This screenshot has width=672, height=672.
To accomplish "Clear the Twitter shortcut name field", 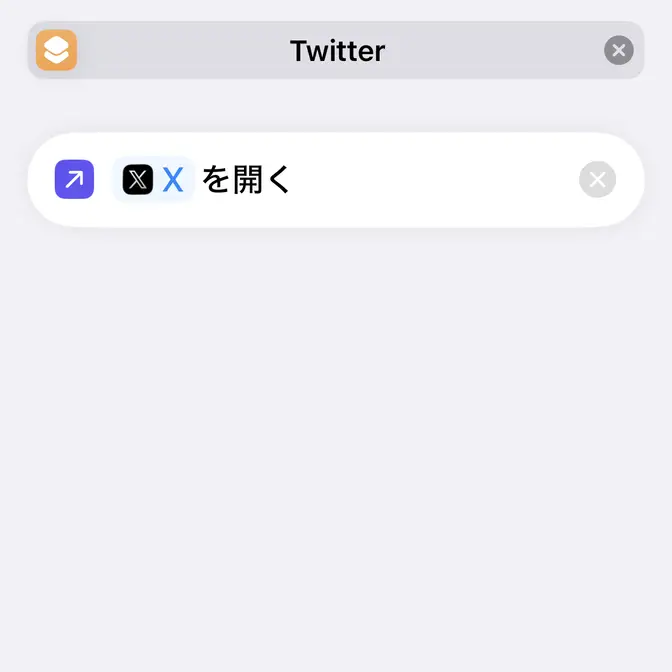I will pos(619,50).
